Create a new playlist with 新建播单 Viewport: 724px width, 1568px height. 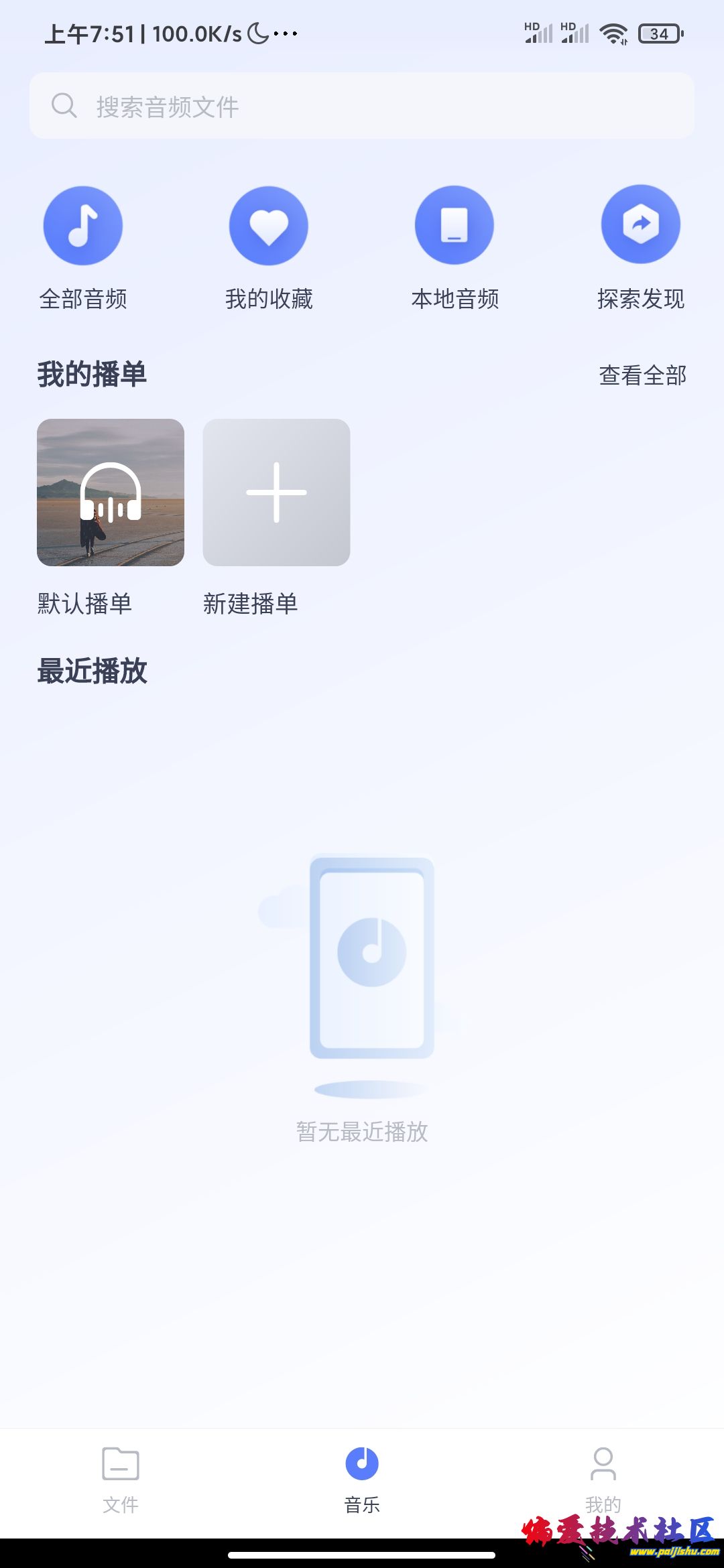click(x=276, y=493)
